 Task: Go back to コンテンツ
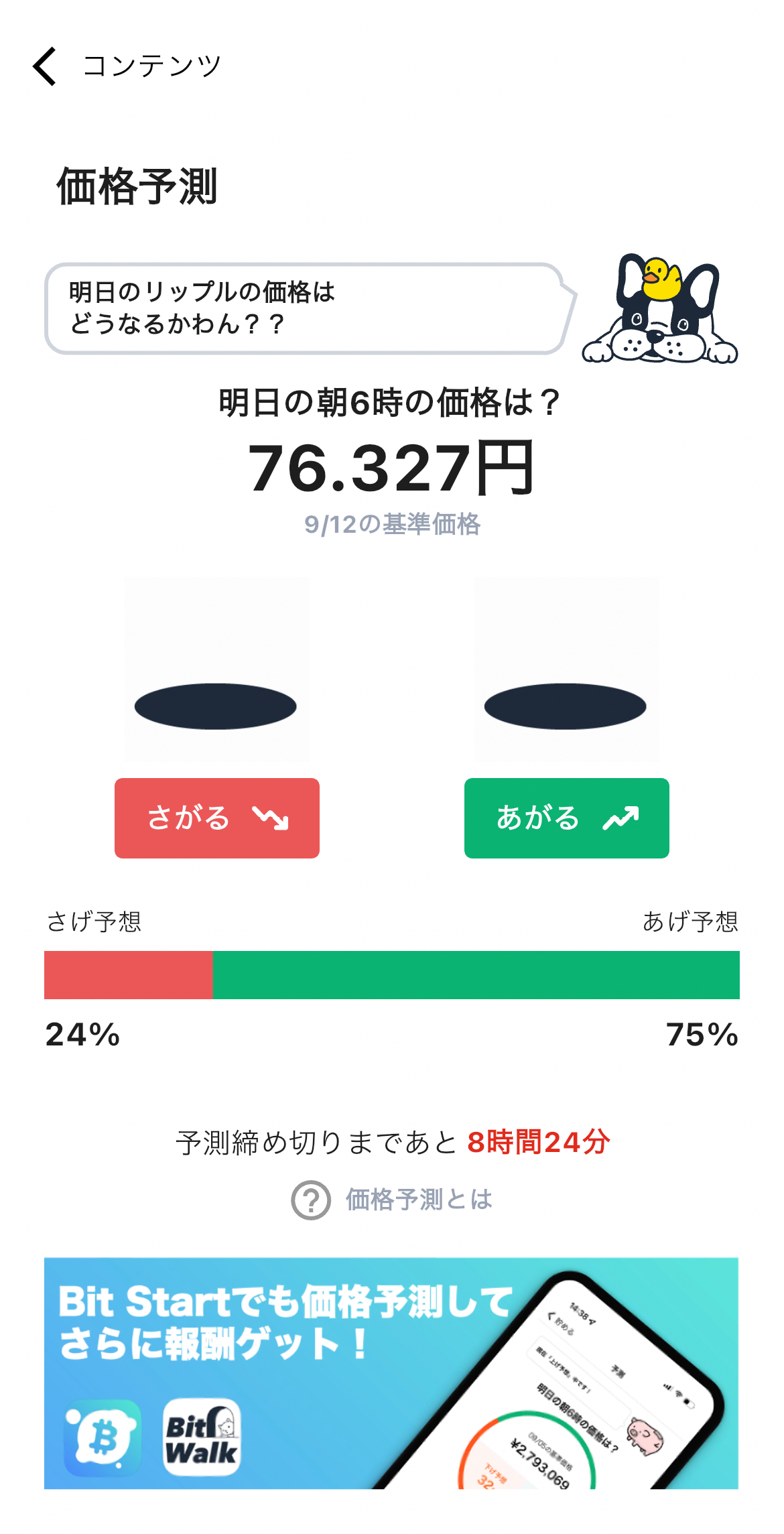pyautogui.click(x=45, y=66)
